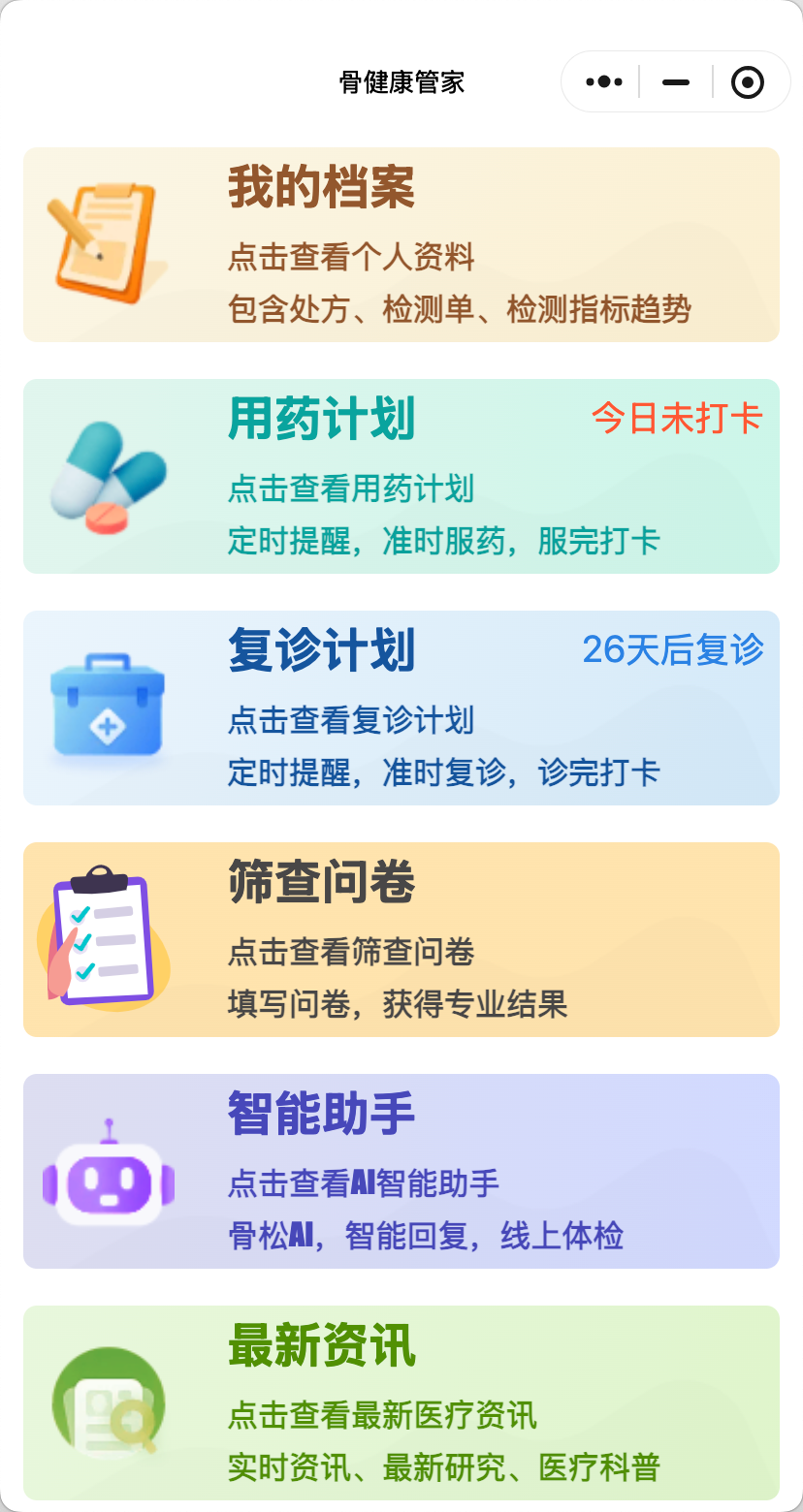
Task: Click the medical kit icon for 复诊计划
Action: tap(107, 708)
